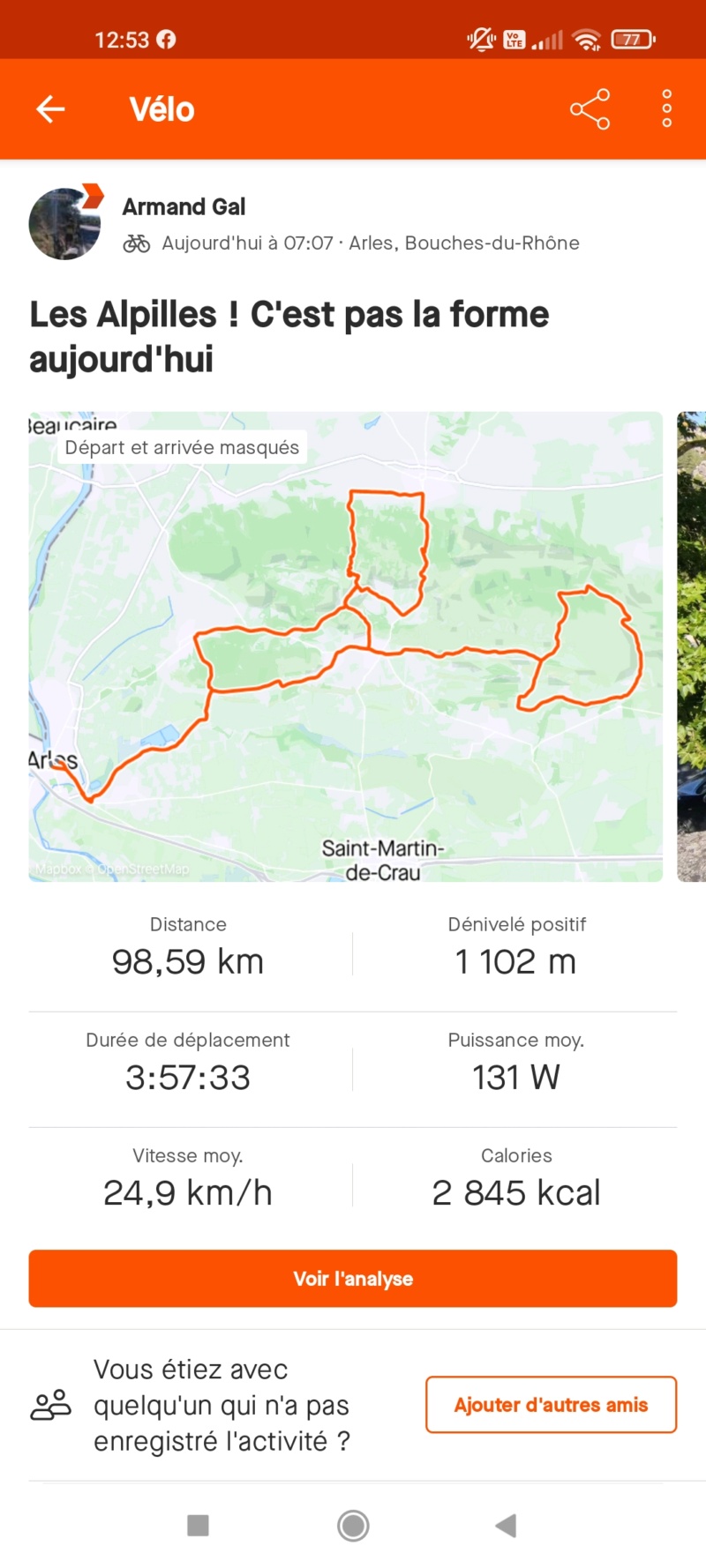Screen dimensions: 706x1568
Task: Go back from the Vélo activity
Action: 50,109
